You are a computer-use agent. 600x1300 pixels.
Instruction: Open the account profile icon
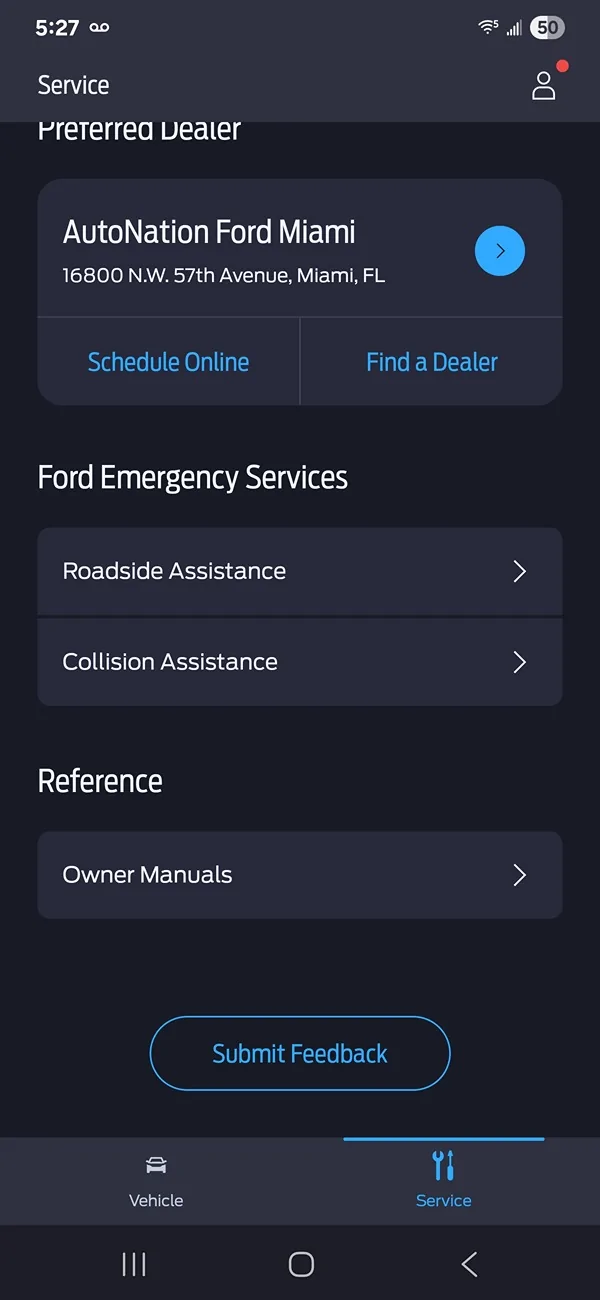tap(543, 85)
